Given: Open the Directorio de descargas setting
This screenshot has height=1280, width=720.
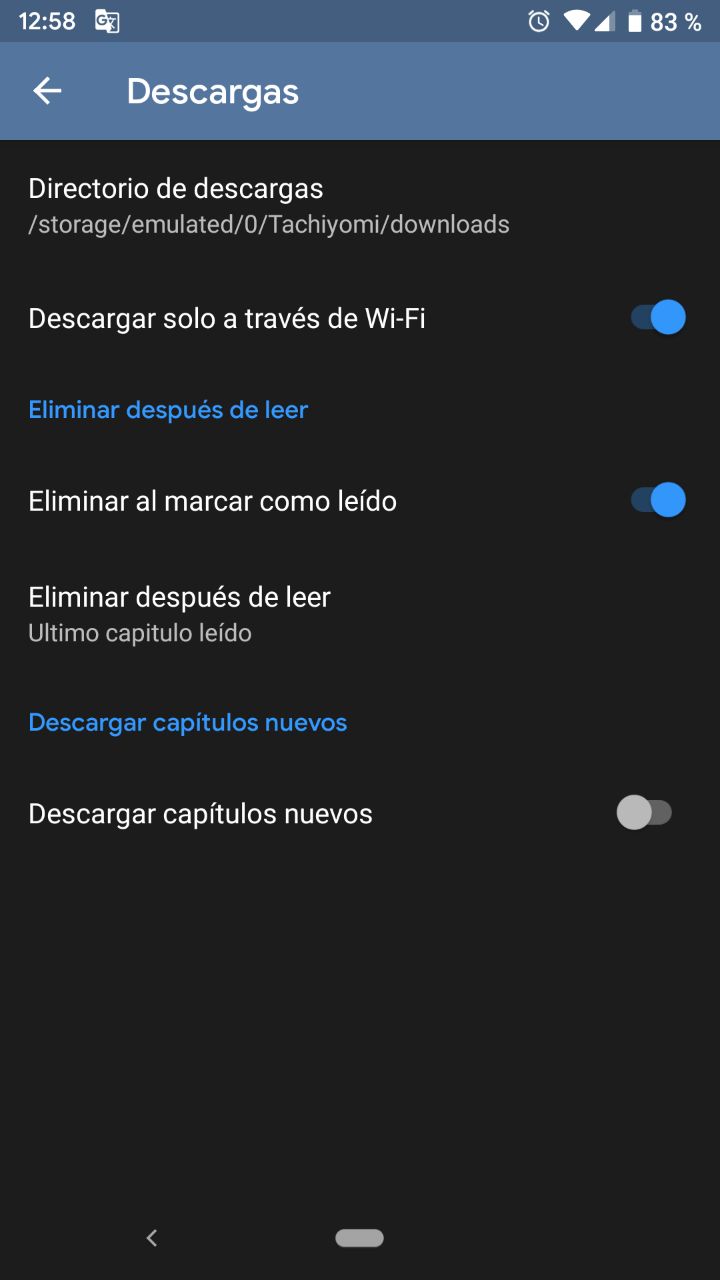Looking at the screenshot, I should 269,205.
